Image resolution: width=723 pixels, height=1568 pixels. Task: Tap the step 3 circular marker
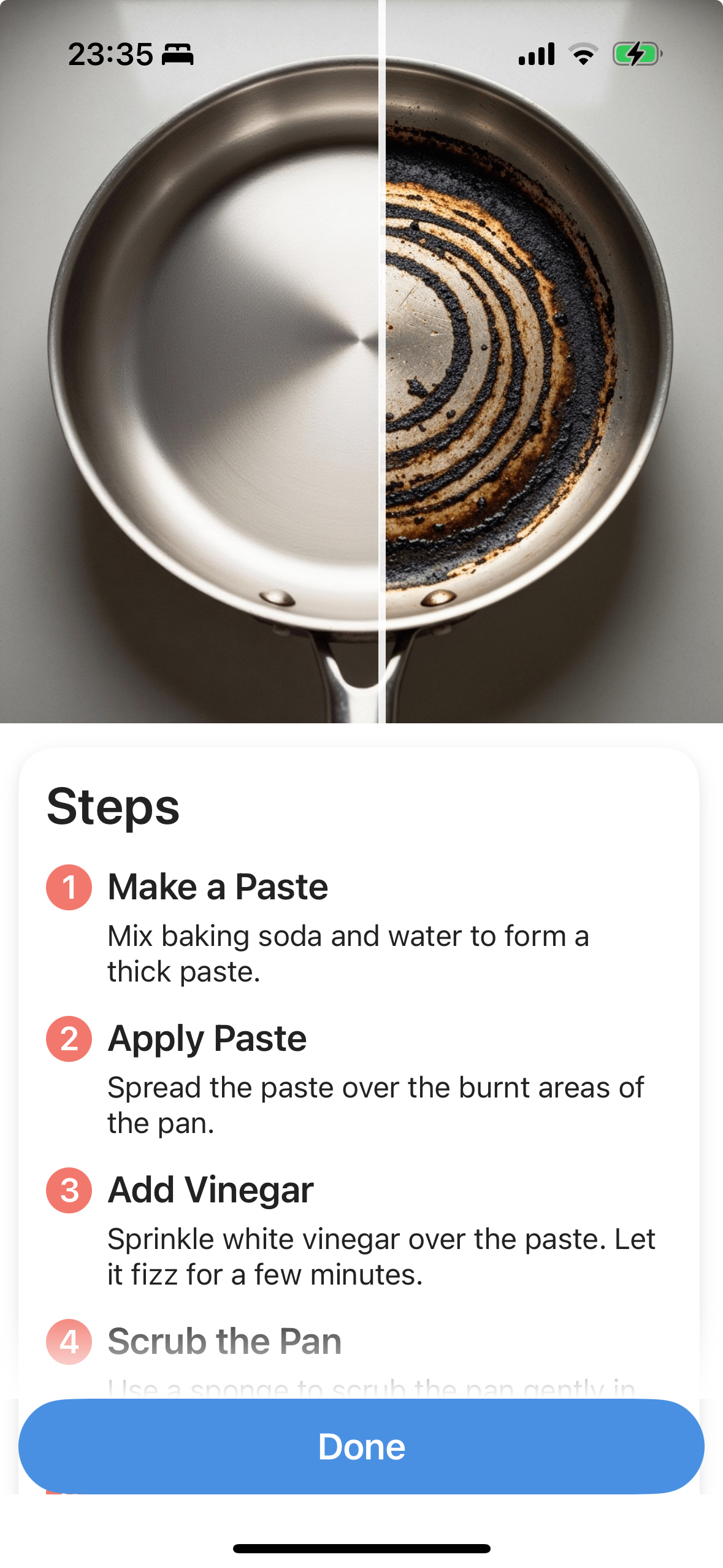[x=69, y=1190]
